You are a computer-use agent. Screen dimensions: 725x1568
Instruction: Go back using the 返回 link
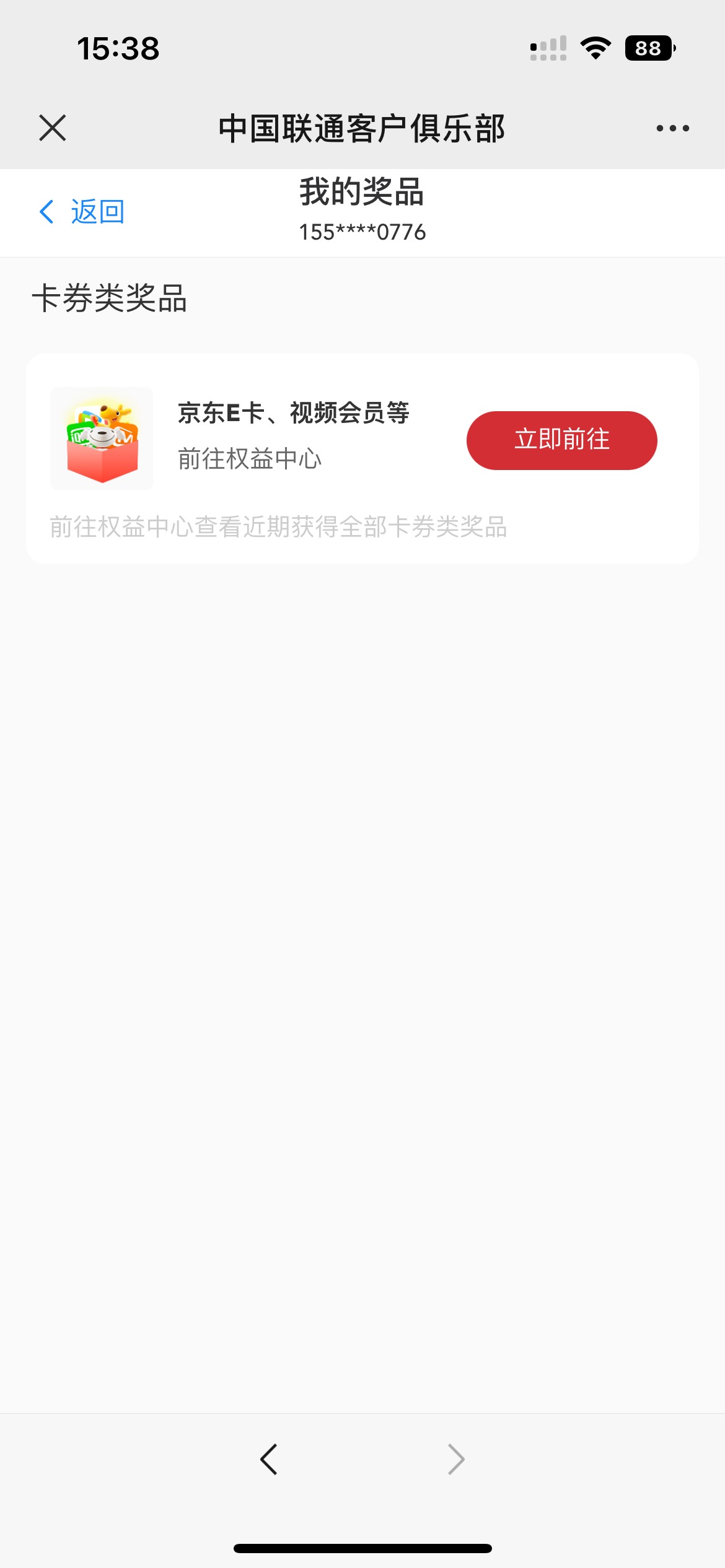tap(82, 212)
